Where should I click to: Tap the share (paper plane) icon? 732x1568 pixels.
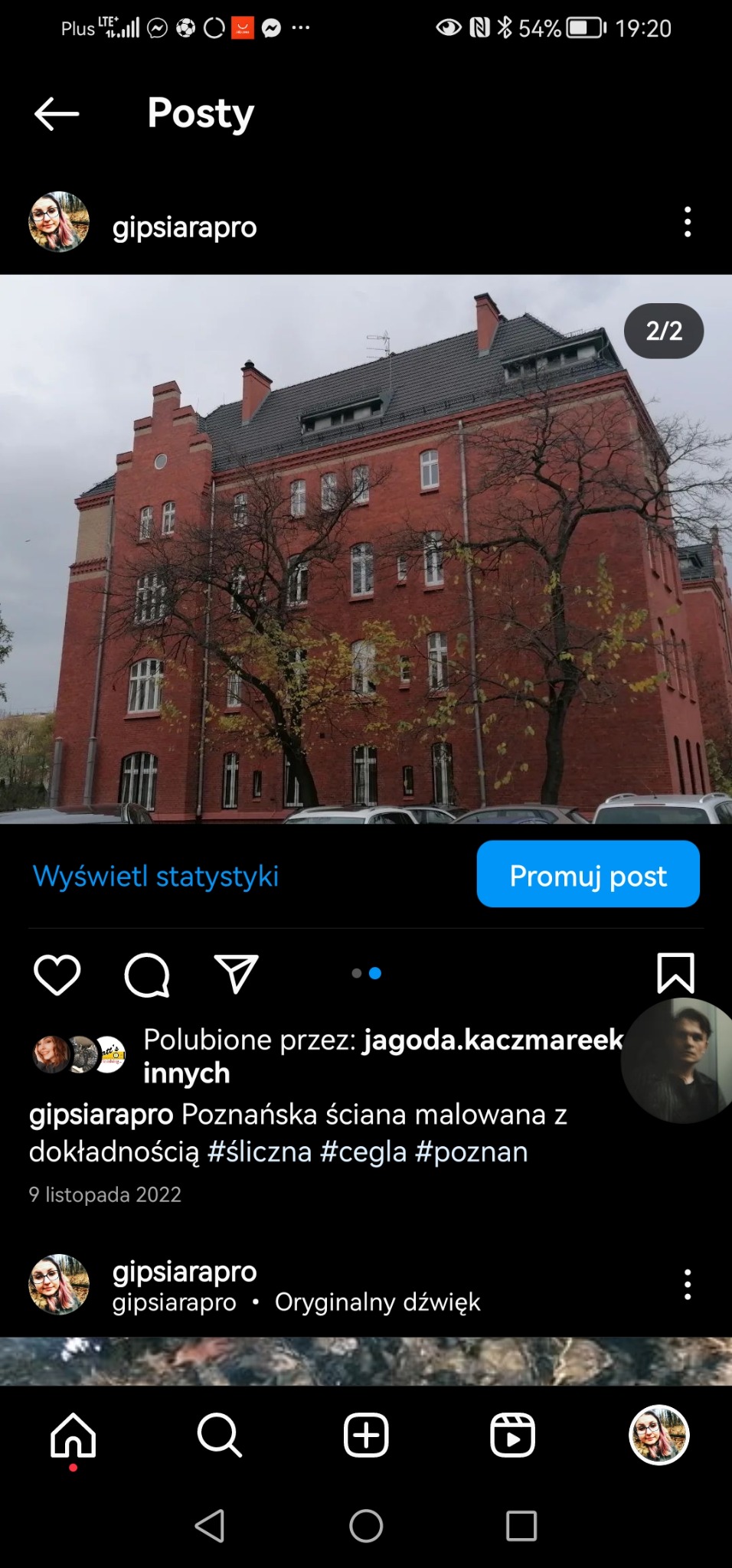(235, 973)
